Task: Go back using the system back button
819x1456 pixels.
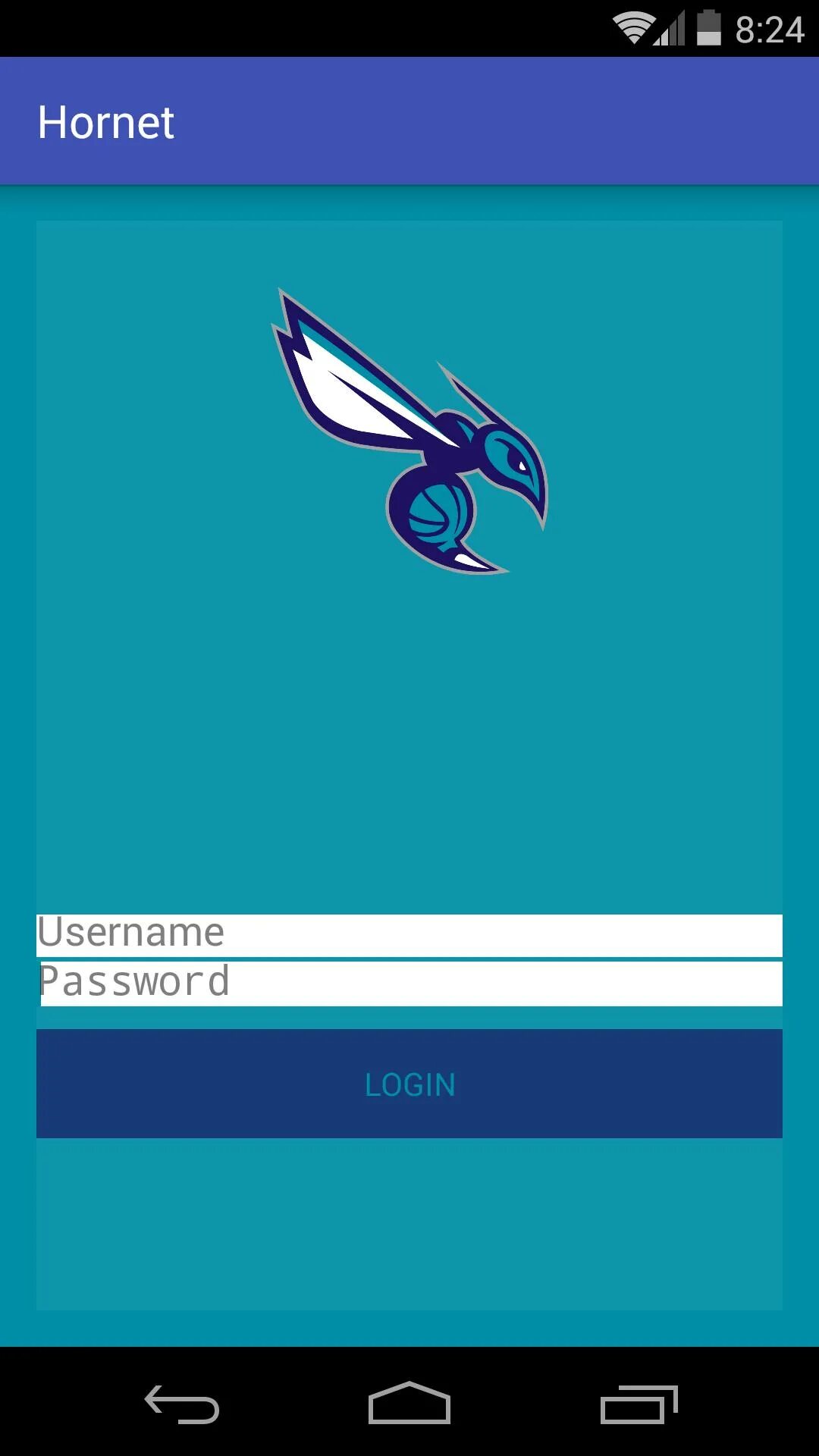Action: pyautogui.click(x=182, y=1403)
